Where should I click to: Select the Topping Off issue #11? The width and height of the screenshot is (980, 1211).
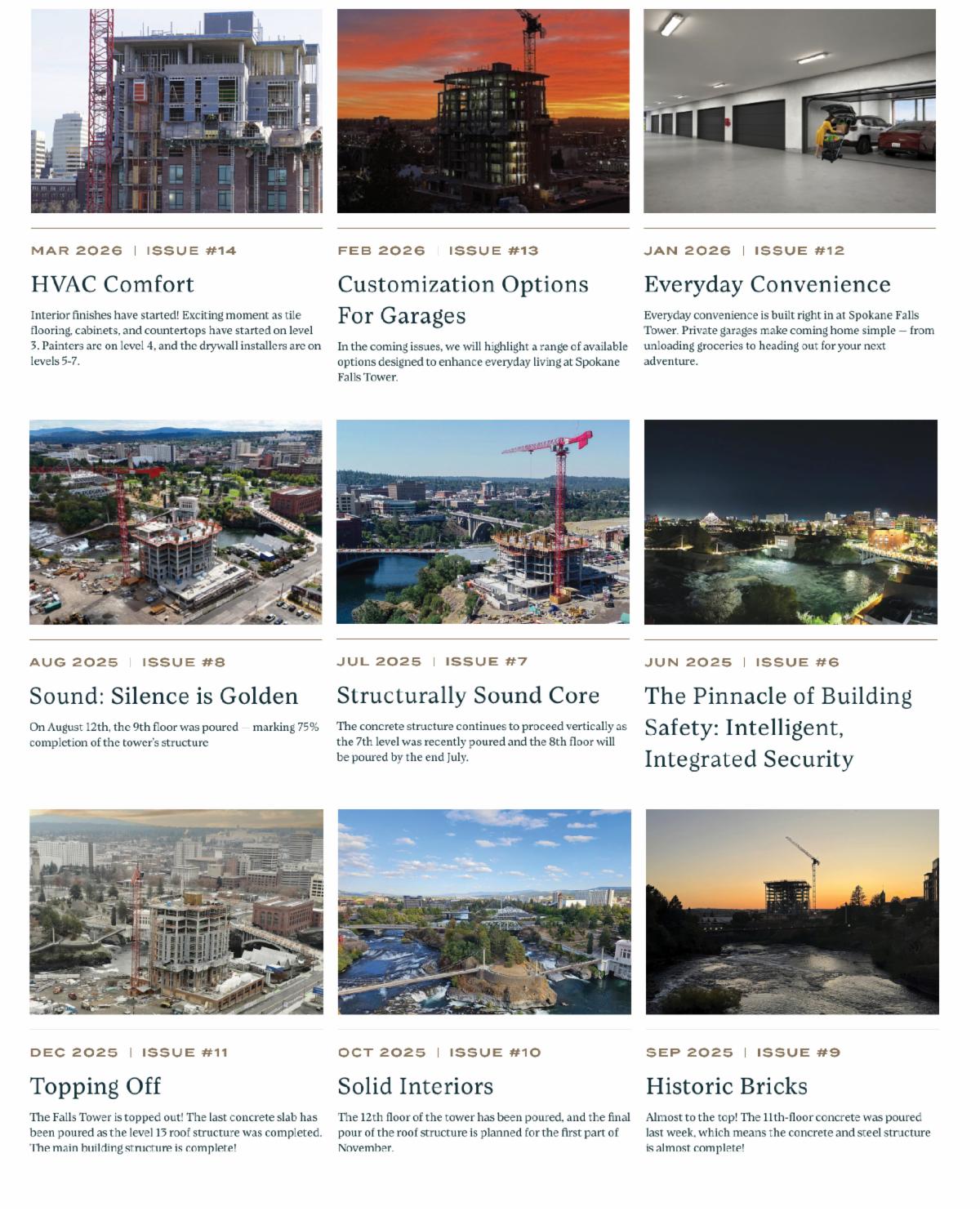tap(96, 1086)
